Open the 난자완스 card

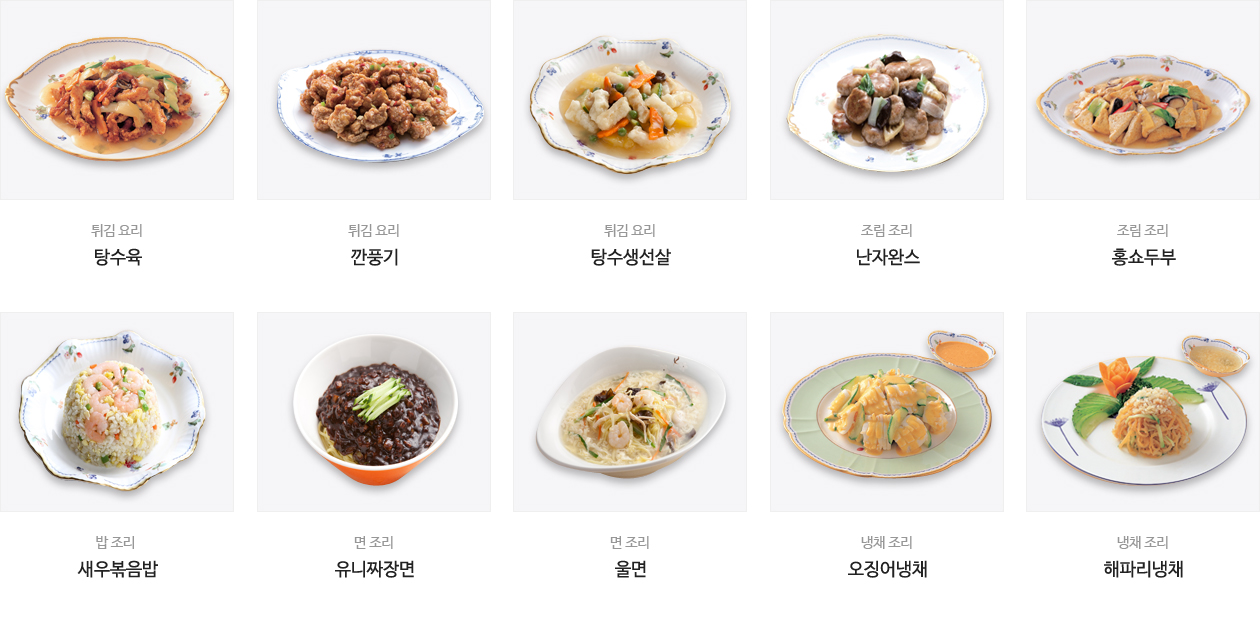[x=887, y=100]
